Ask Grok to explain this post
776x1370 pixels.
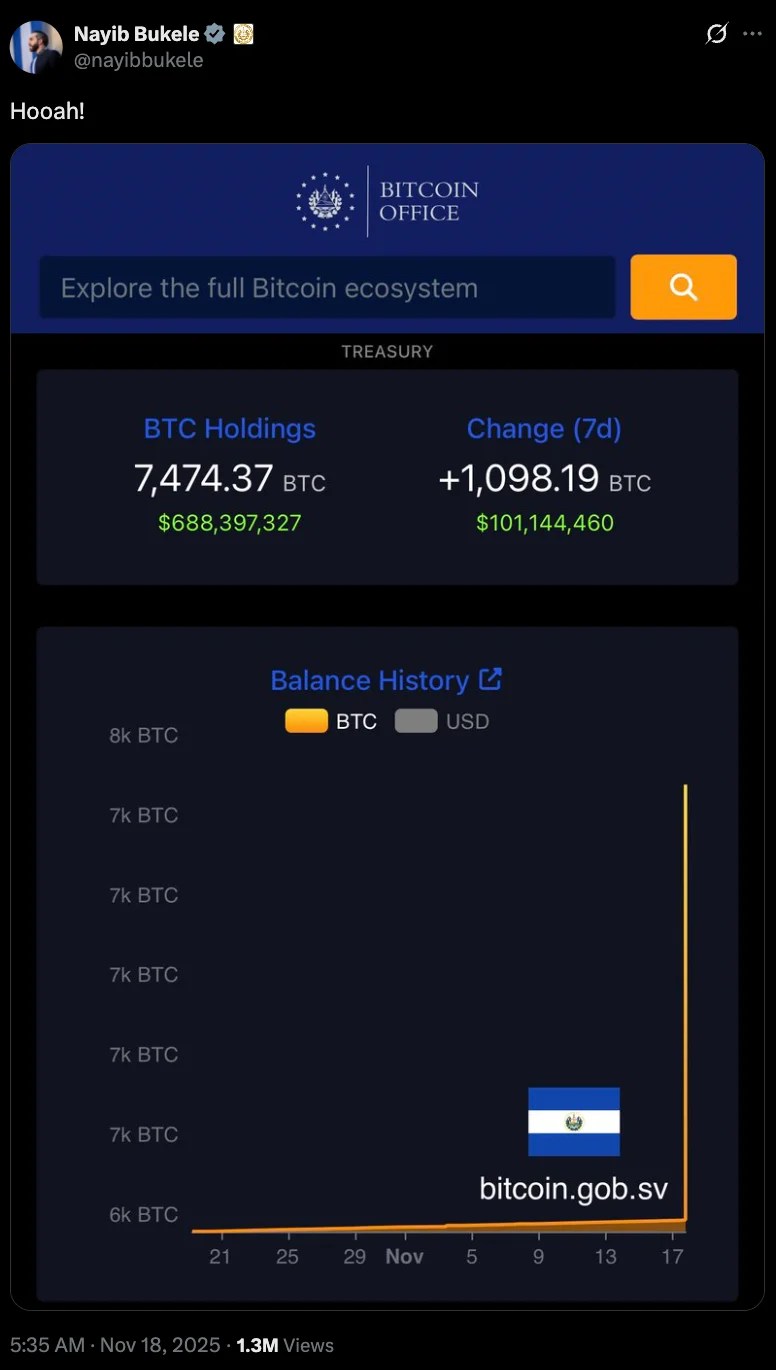point(716,35)
